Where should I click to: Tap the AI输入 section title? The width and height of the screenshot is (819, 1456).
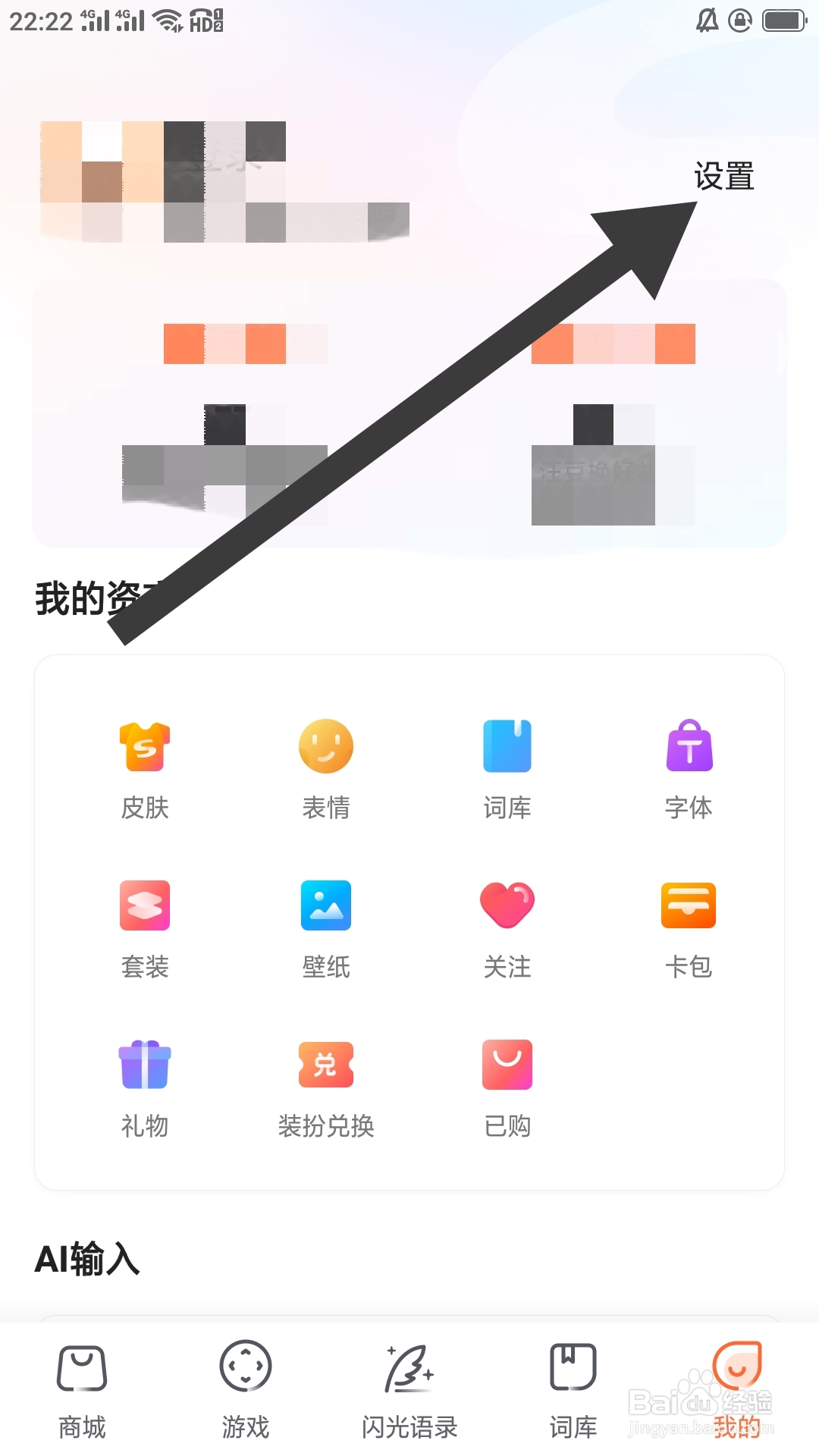(x=87, y=1259)
